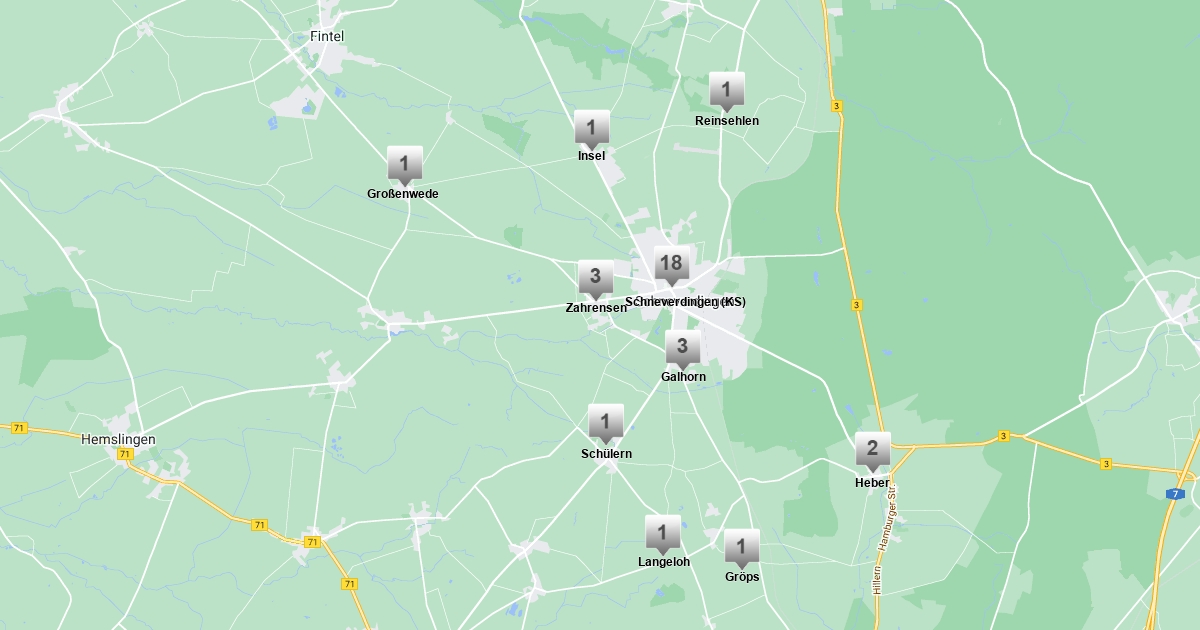
Task: Open the Gröps marker
Action: [x=741, y=547]
